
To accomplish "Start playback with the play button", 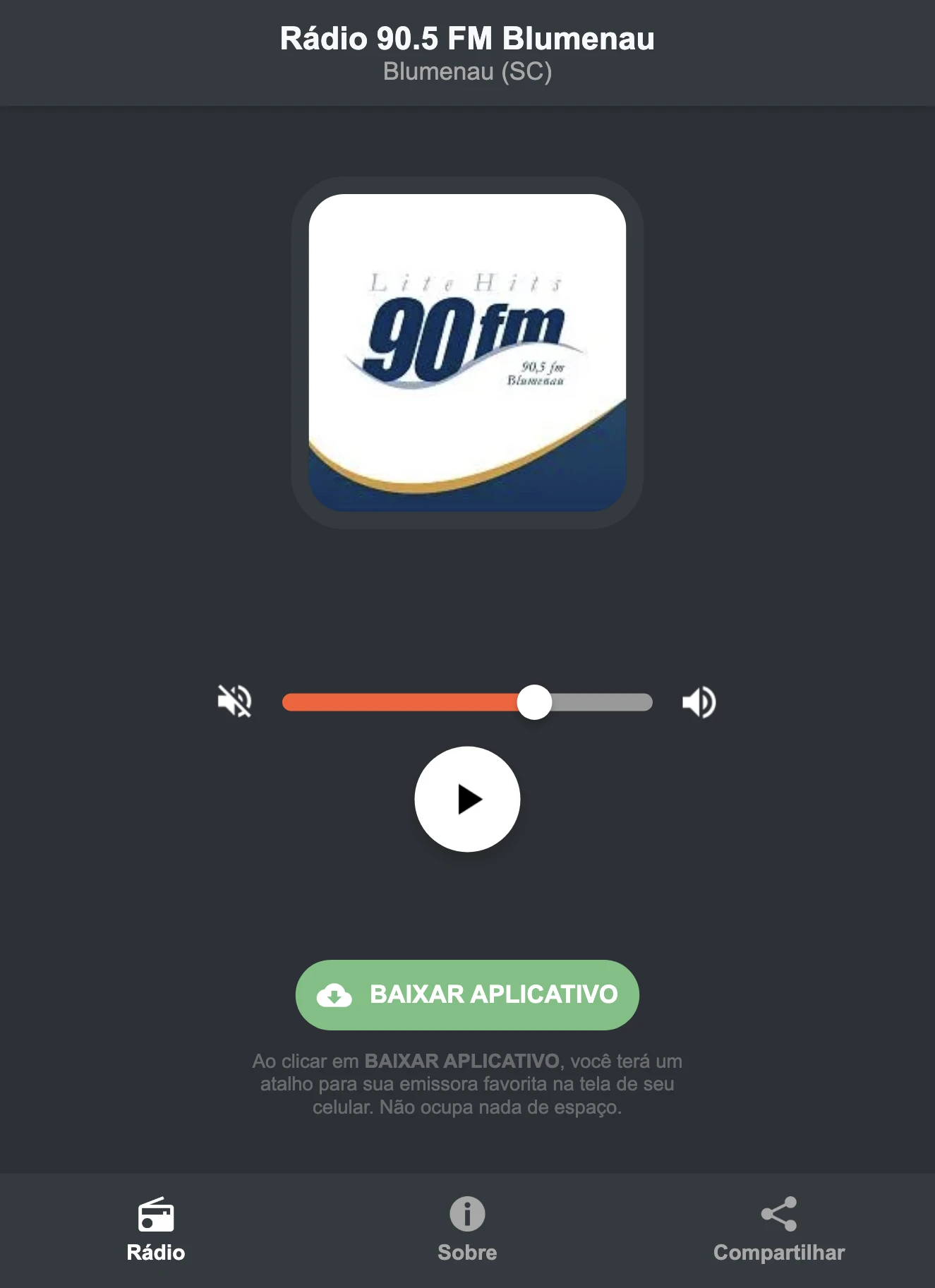I will pyautogui.click(x=467, y=799).
